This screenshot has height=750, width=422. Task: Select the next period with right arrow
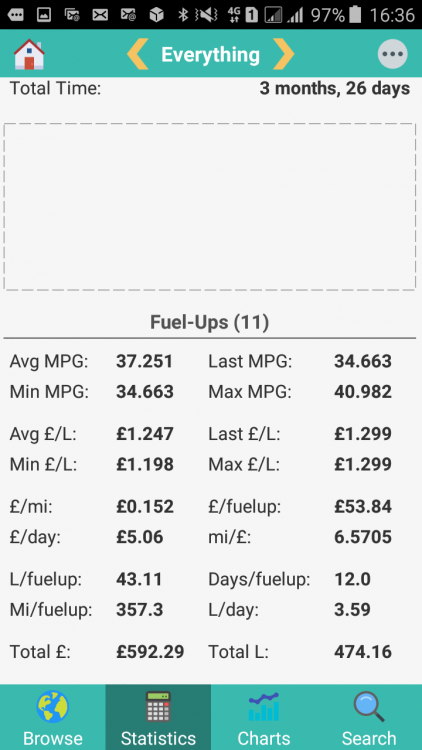point(283,54)
